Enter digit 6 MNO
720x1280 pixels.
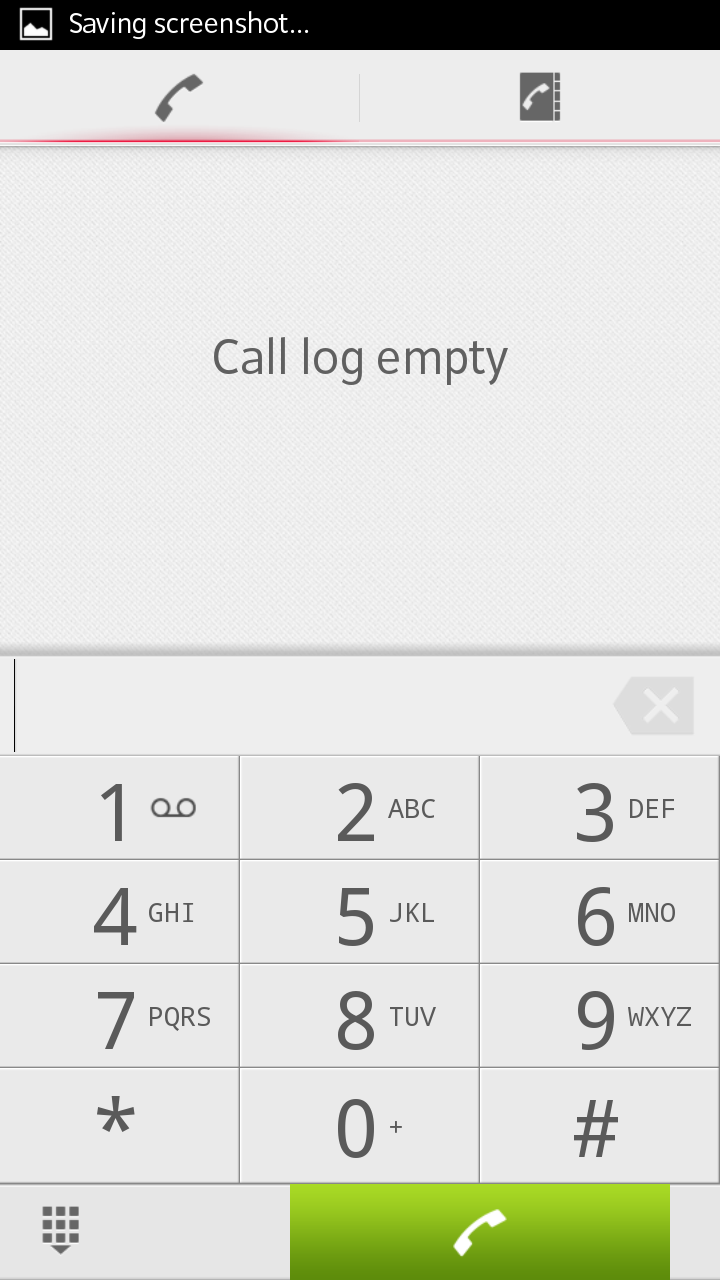[600, 912]
